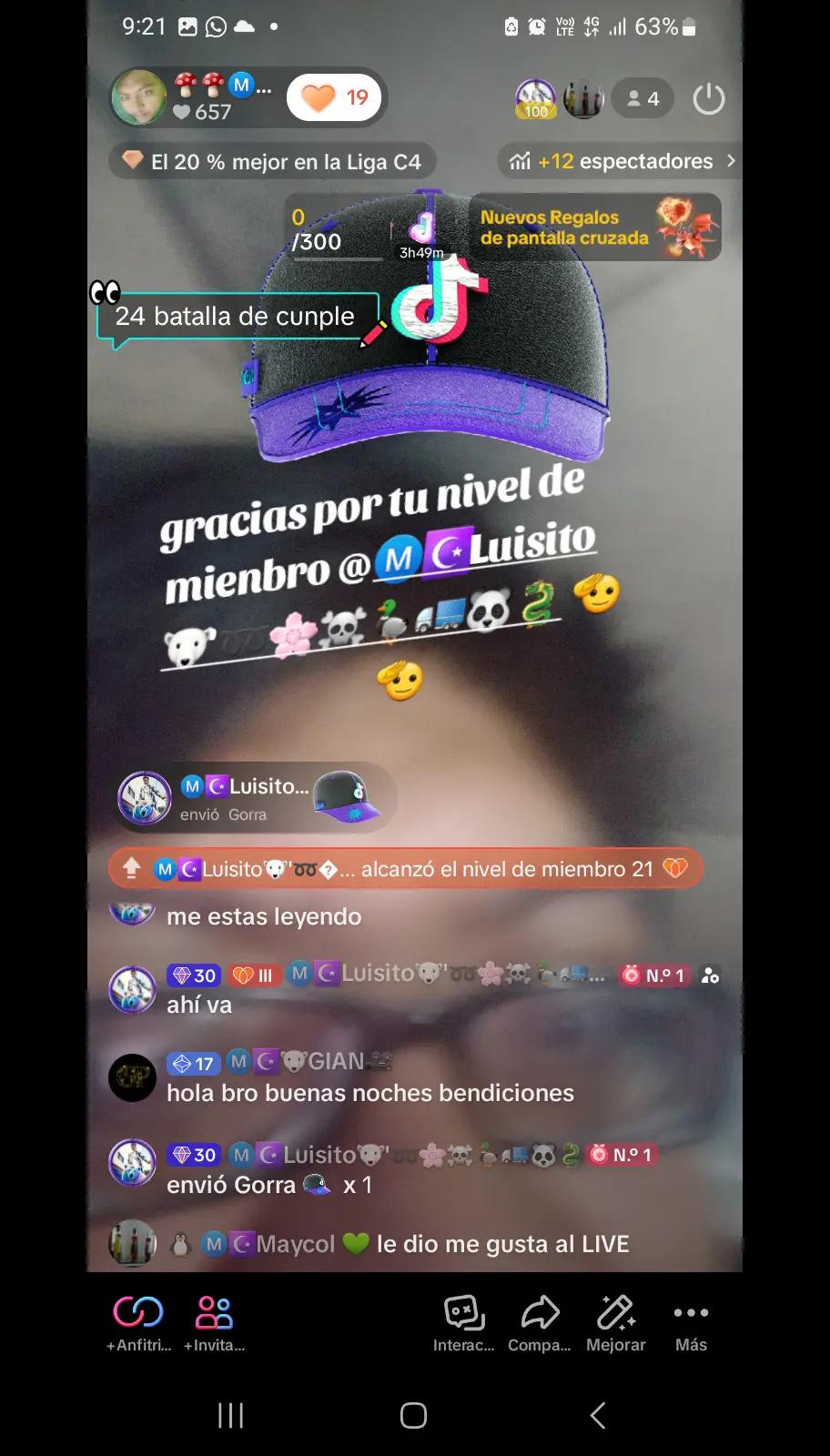Open Luisito's Gorra gift notification

pos(257,797)
